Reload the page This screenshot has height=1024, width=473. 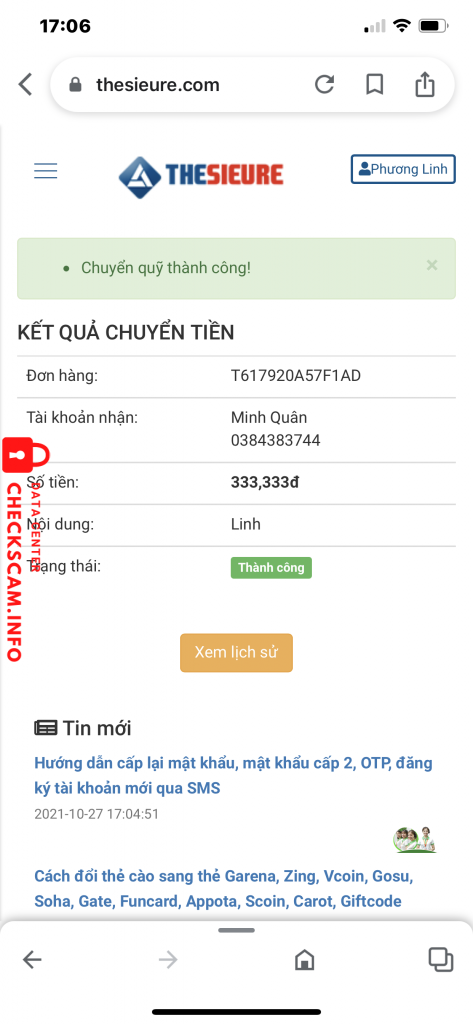324,85
